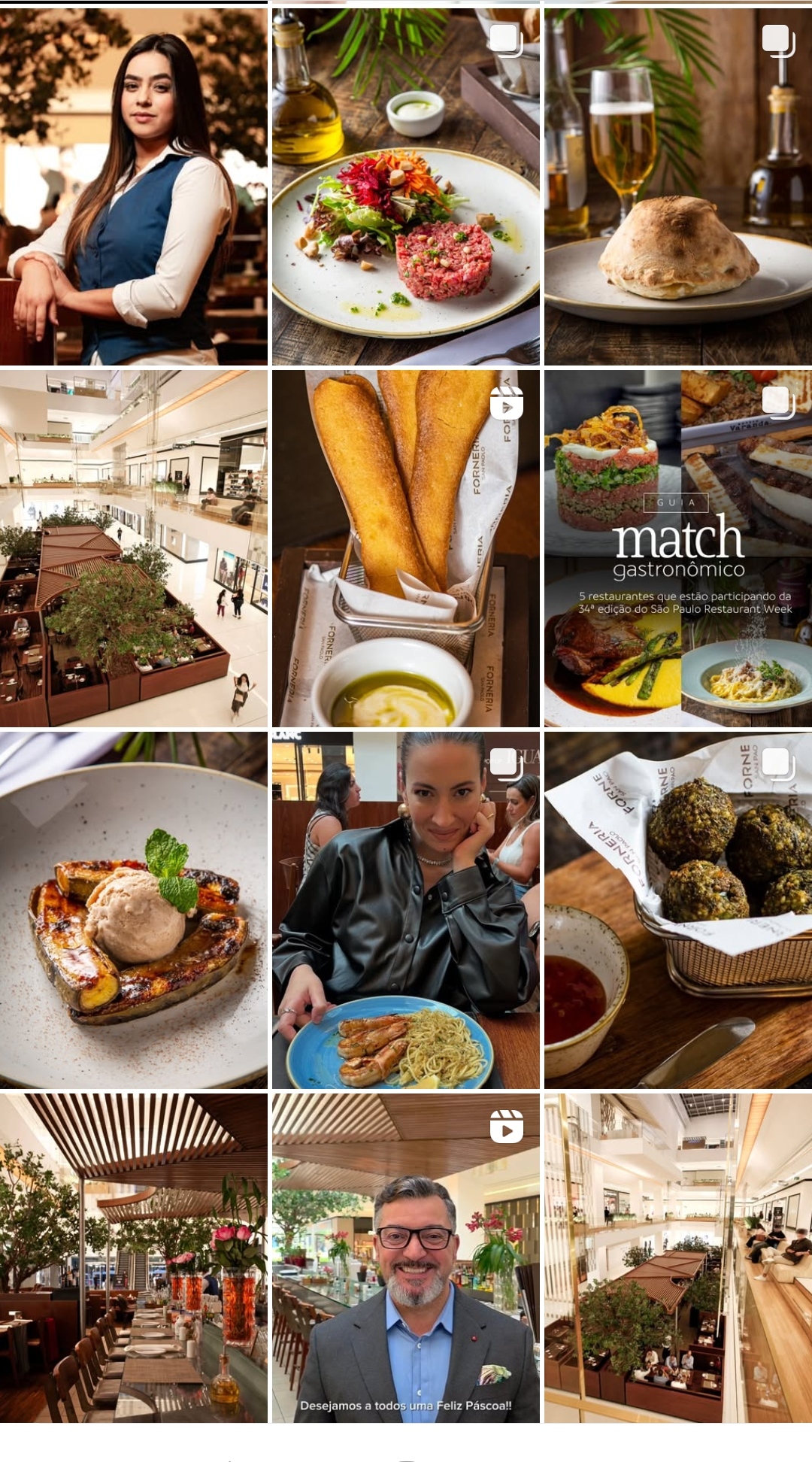This screenshot has height=1462, width=812.
Task: Open the fried croquettes in basket post
Action: (678, 910)
